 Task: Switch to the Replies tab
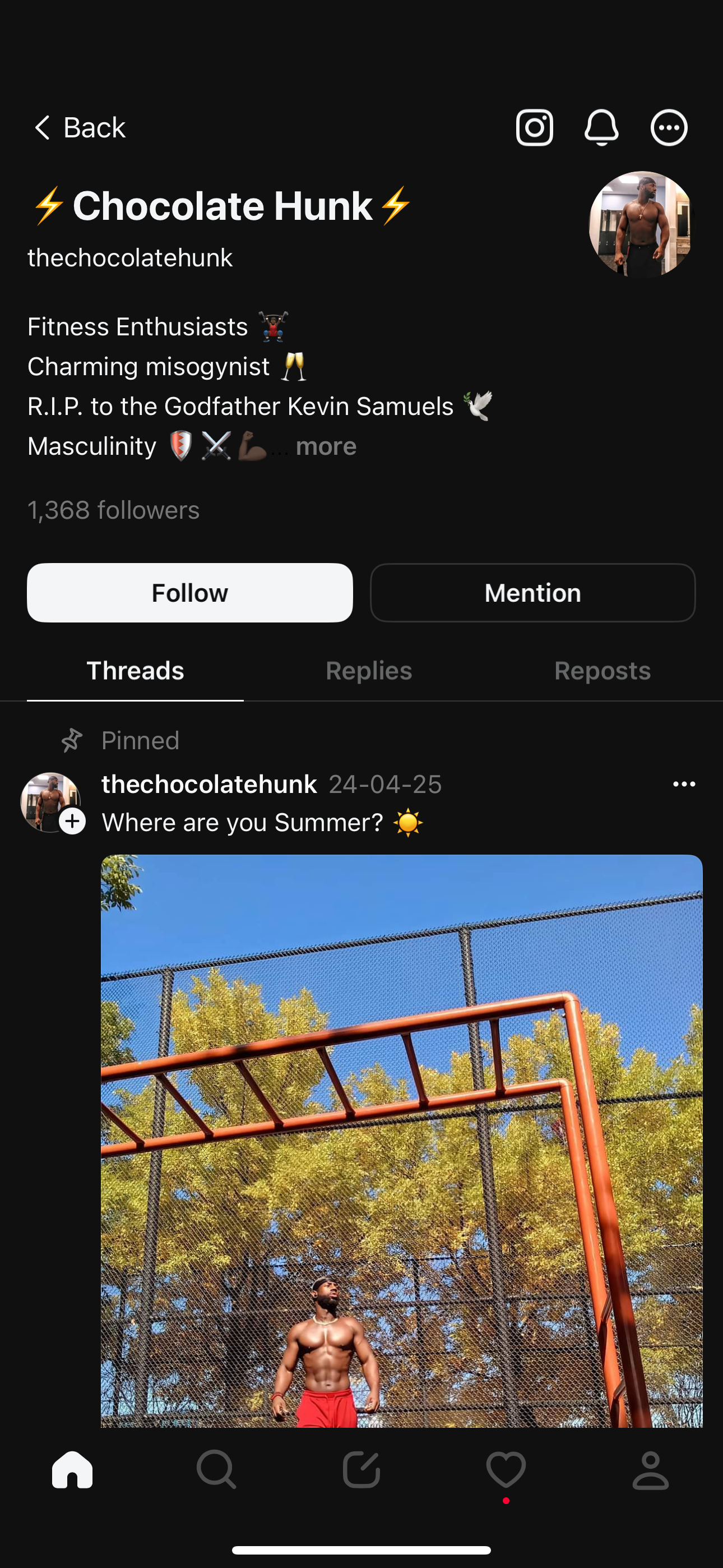369,671
